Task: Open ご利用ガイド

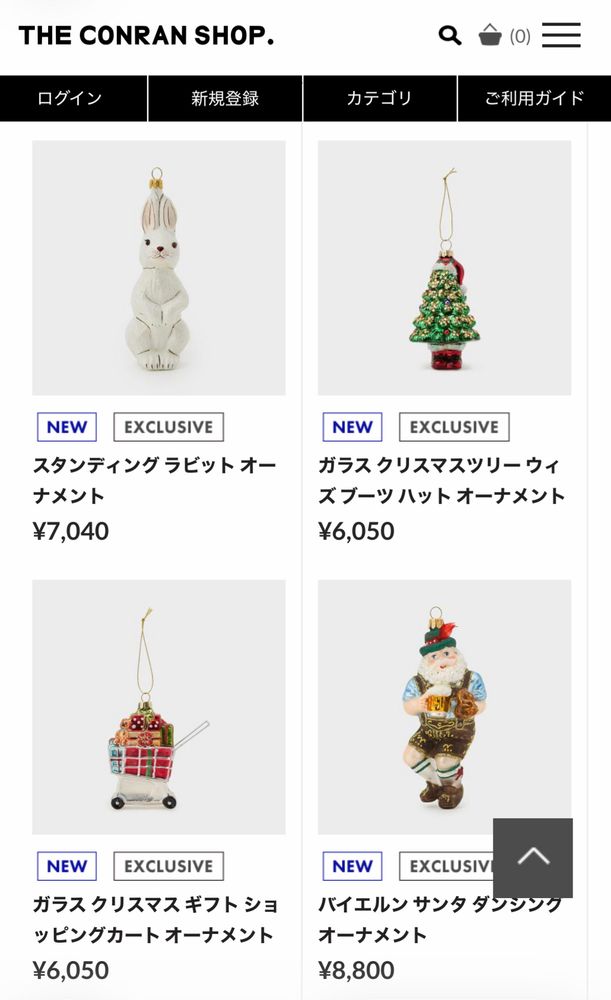Action: coord(534,98)
